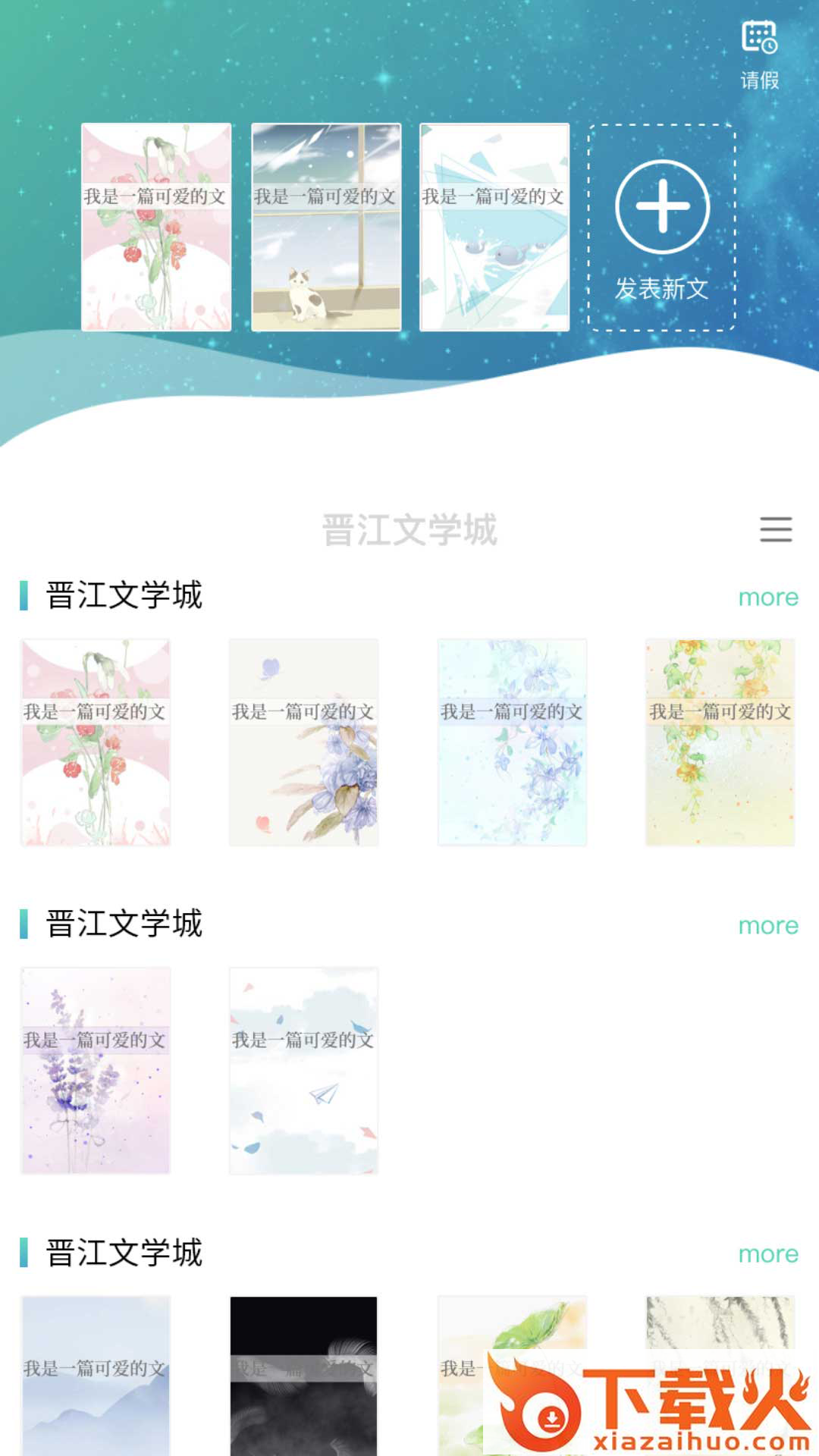This screenshot has width=819, height=1456.
Task: Select the book with paper airplane cover
Action: [x=303, y=1071]
